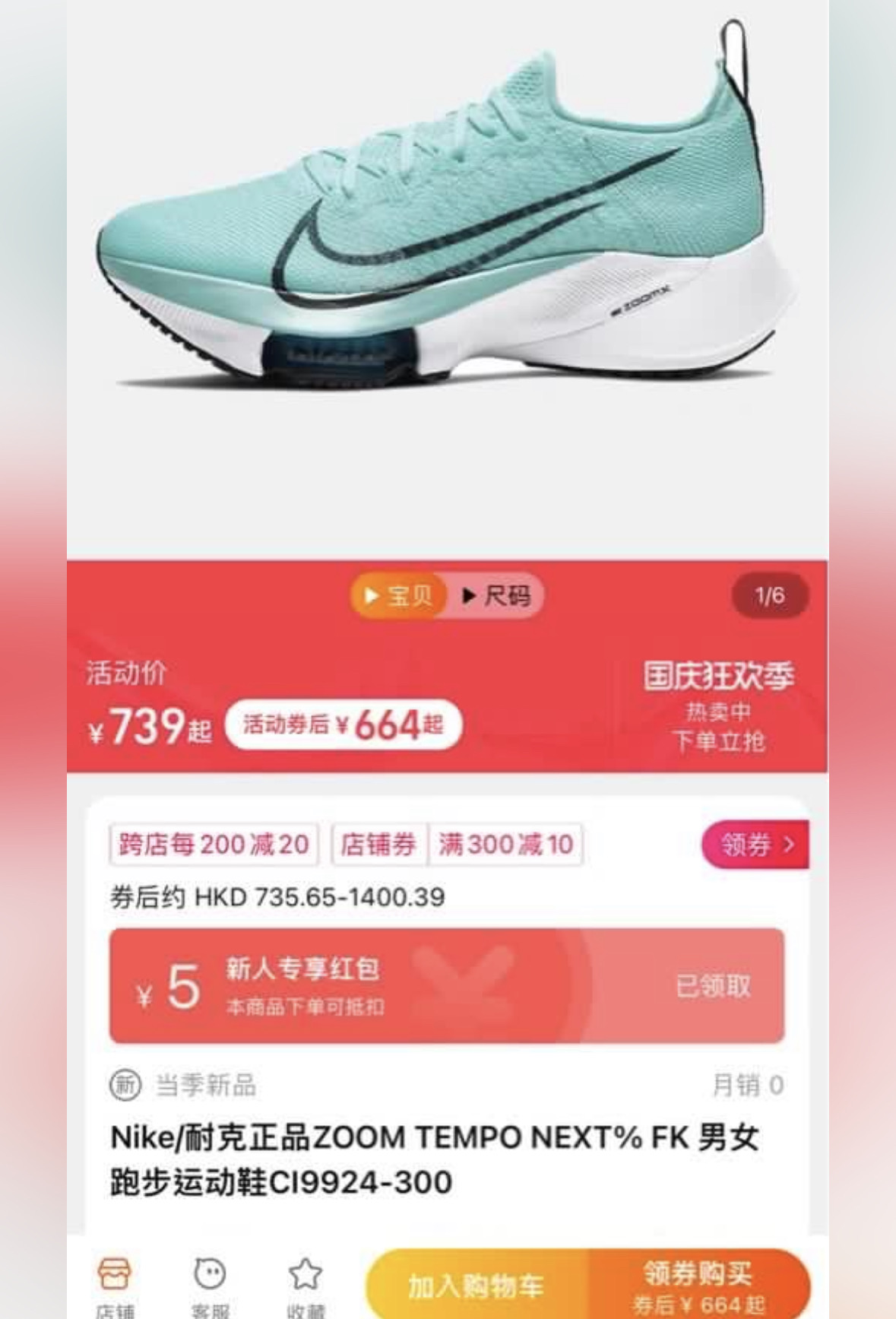Open the 满300减10 store coupon details
This screenshot has width=896, height=1319.
(x=504, y=844)
